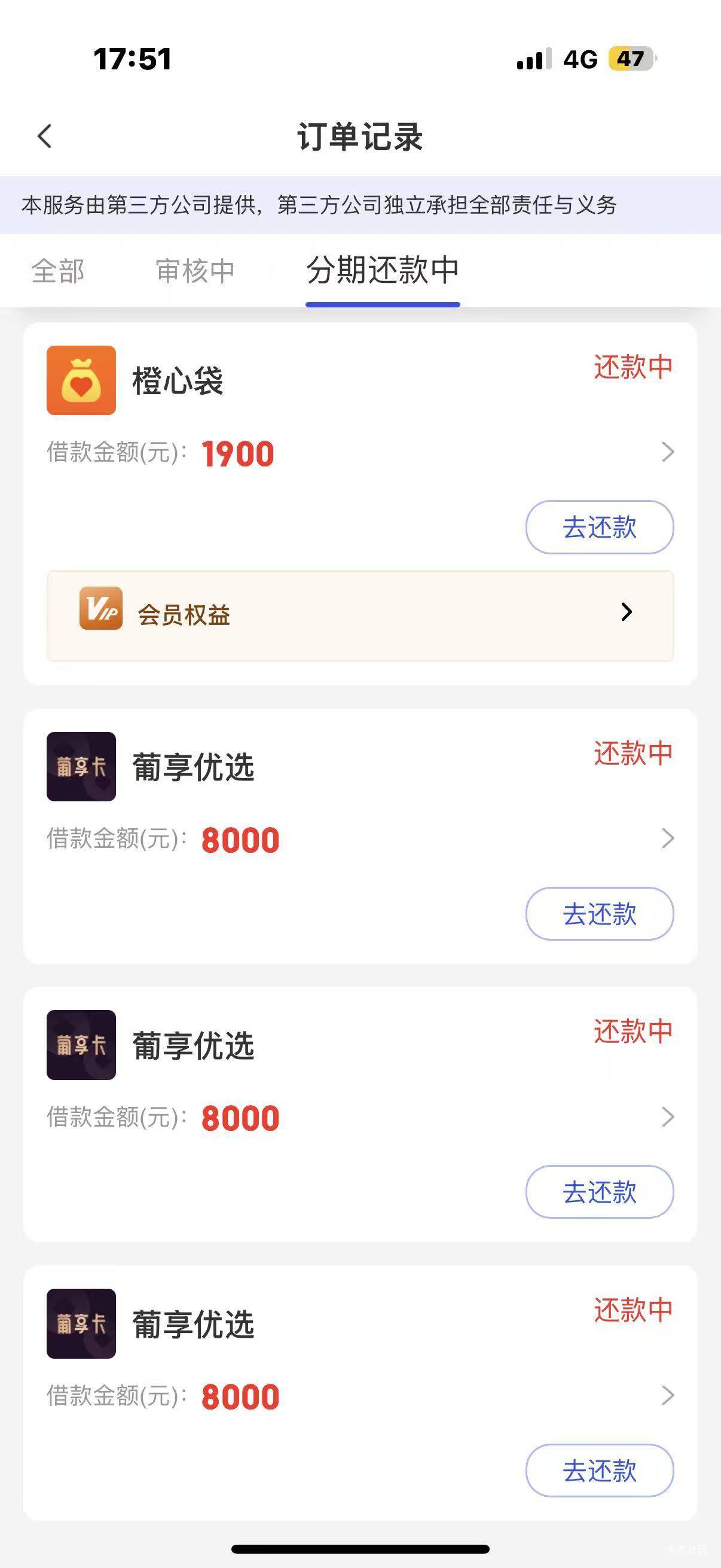Switch to the 全部 tab
This screenshot has height=1568, width=721.
click(x=58, y=271)
